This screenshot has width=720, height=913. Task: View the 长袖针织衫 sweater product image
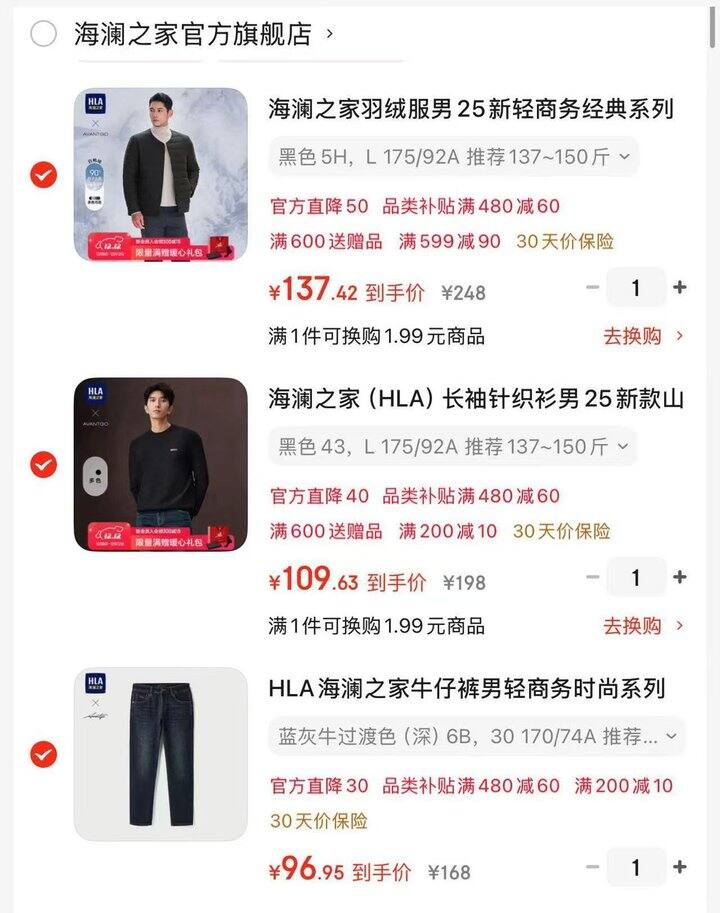160,465
